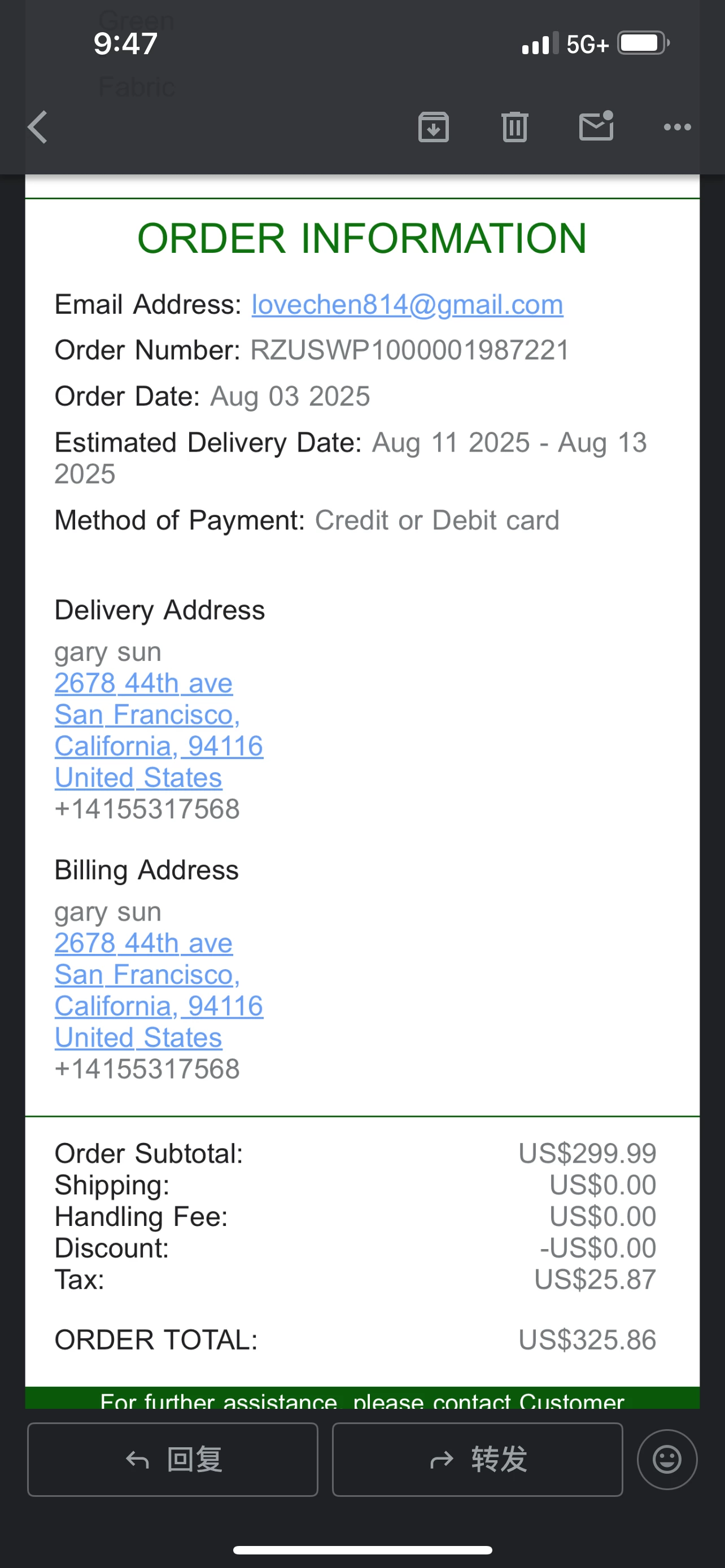
Task: Add an emoji reaction to the email
Action: pyautogui.click(x=667, y=1459)
